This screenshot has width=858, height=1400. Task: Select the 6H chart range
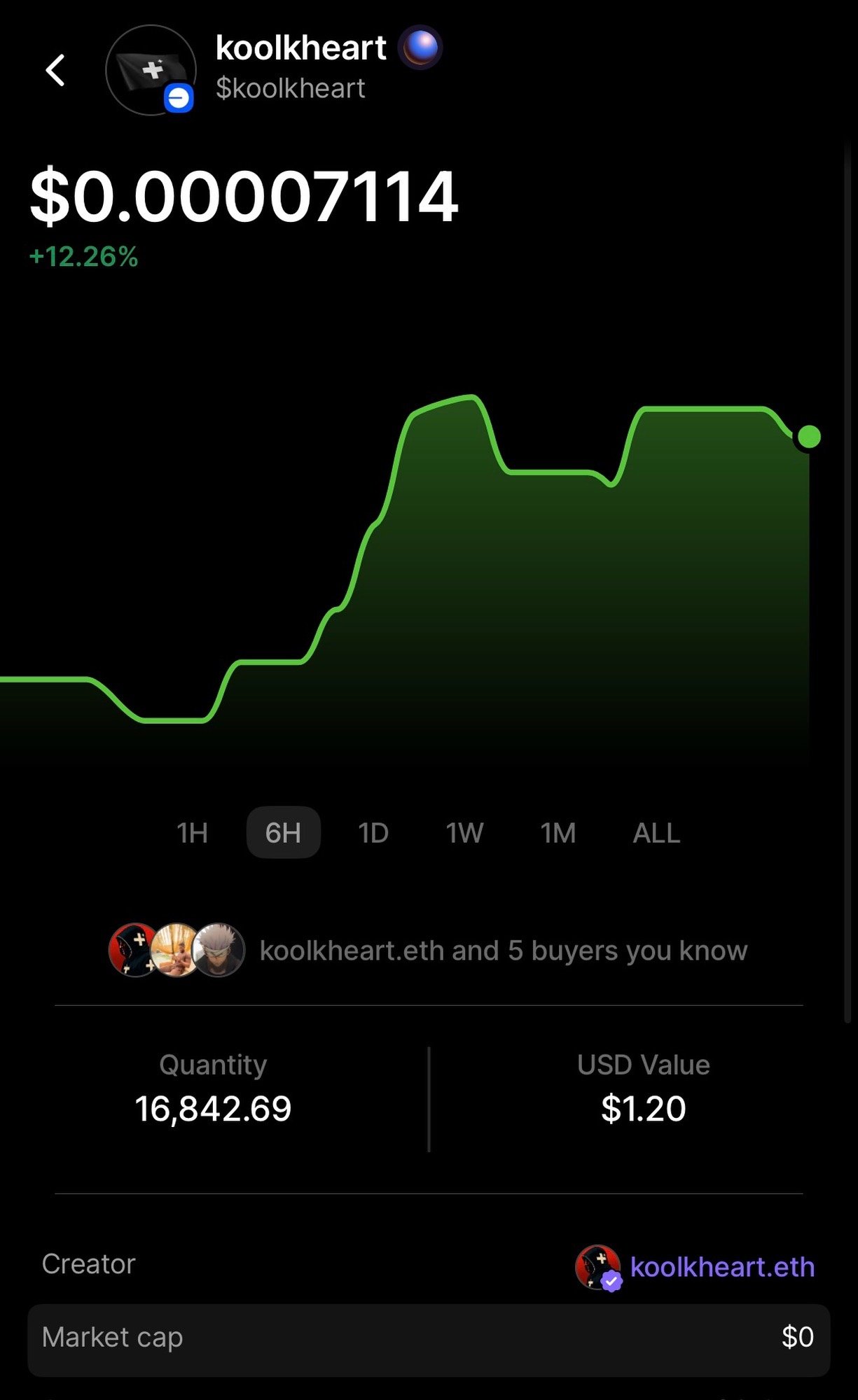[x=283, y=833]
